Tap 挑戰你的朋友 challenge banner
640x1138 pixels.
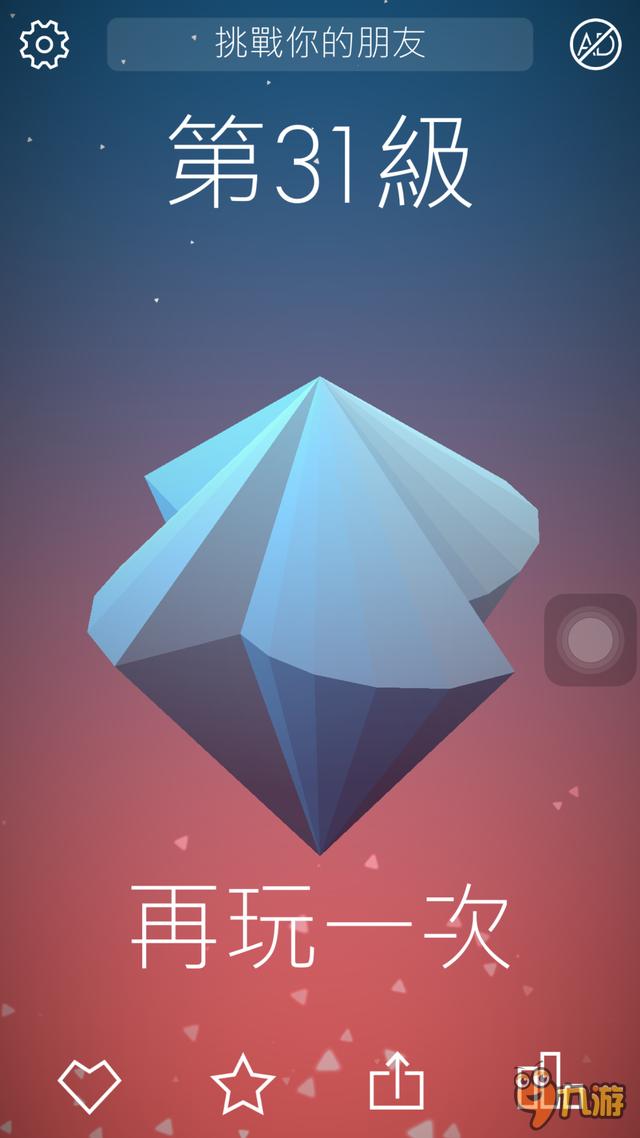click(x=320, y=44)
